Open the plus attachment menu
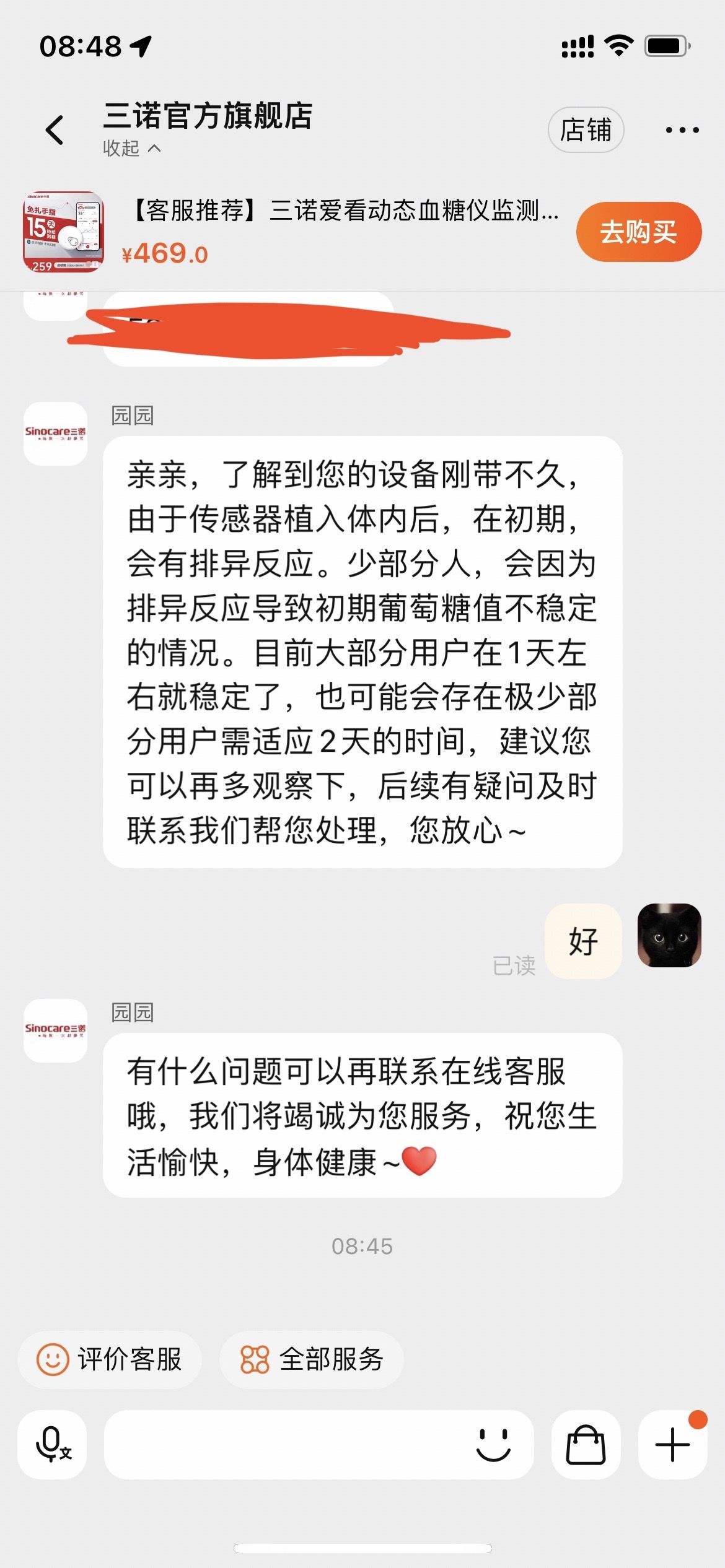725x1568 pixels. 672,1444
